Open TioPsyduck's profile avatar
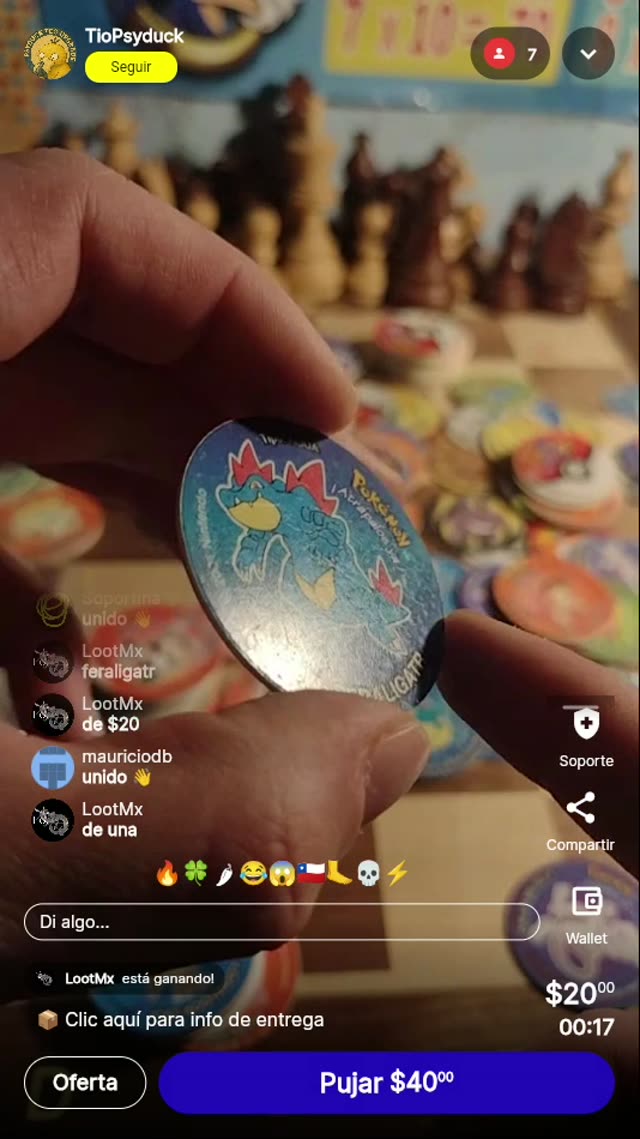Viewport: 640px width, 1139px height. [49, 52]
